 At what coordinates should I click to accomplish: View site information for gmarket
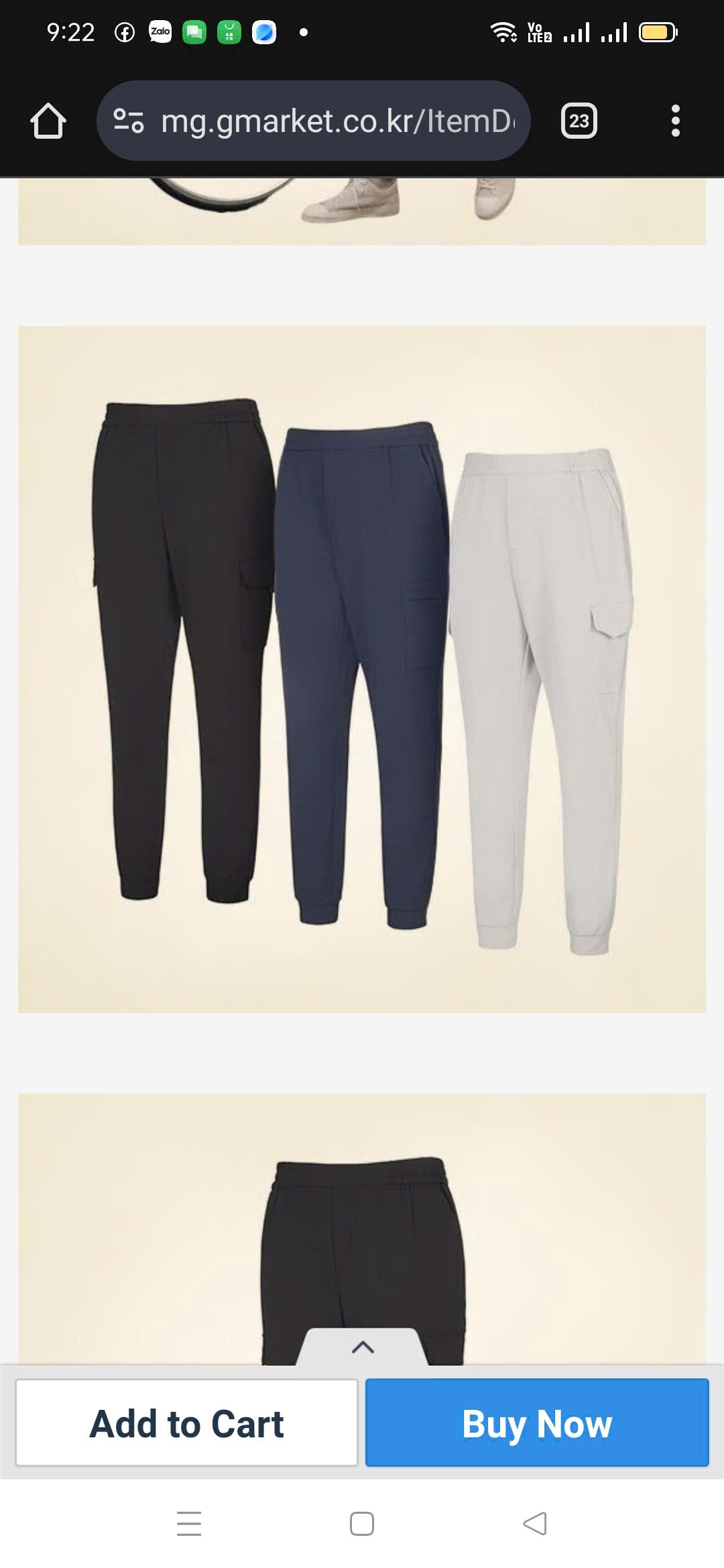pyautogui.click(x=129, y=121)
